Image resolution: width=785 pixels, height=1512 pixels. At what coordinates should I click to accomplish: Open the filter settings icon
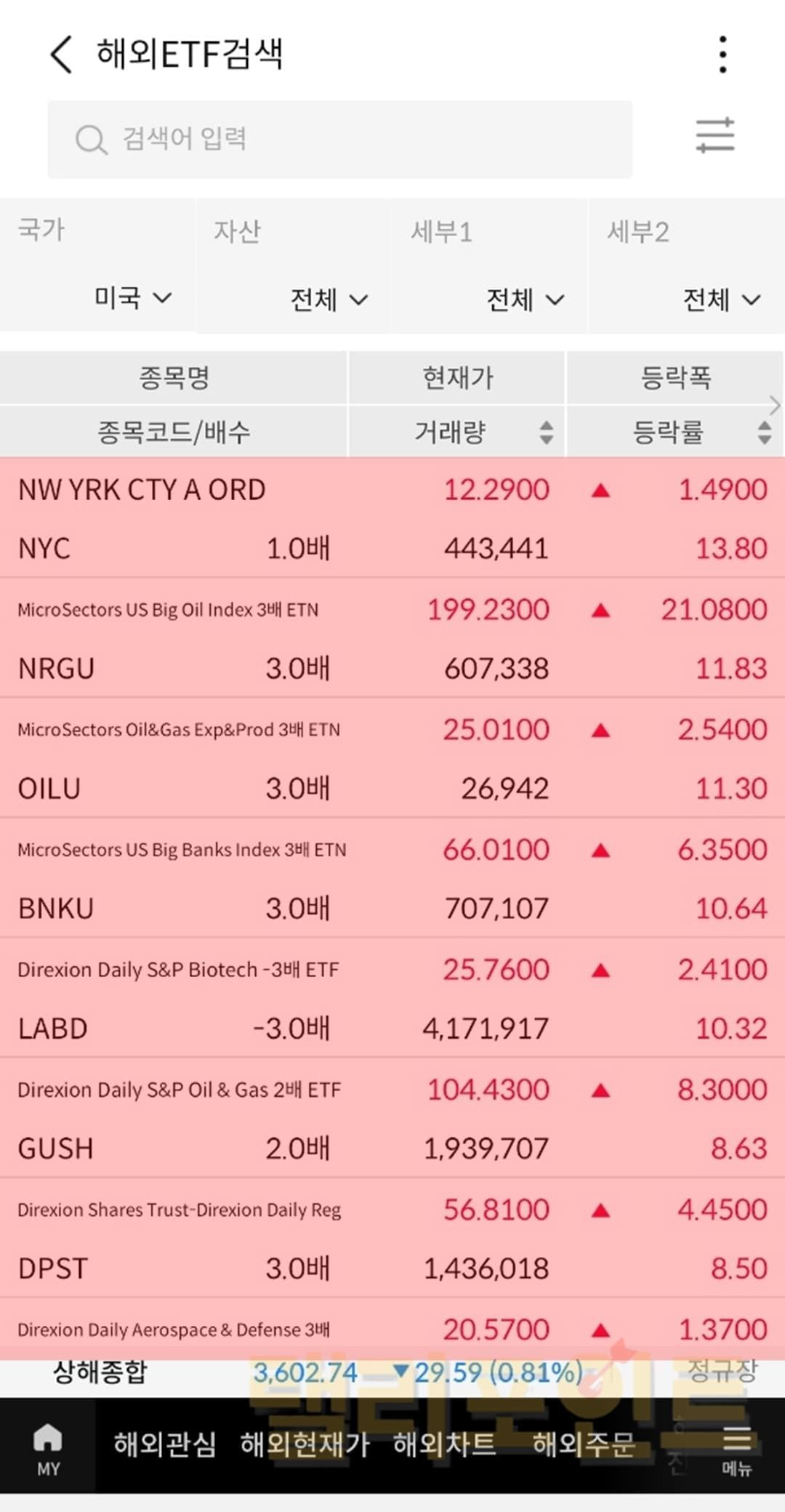tap(714, 136)
